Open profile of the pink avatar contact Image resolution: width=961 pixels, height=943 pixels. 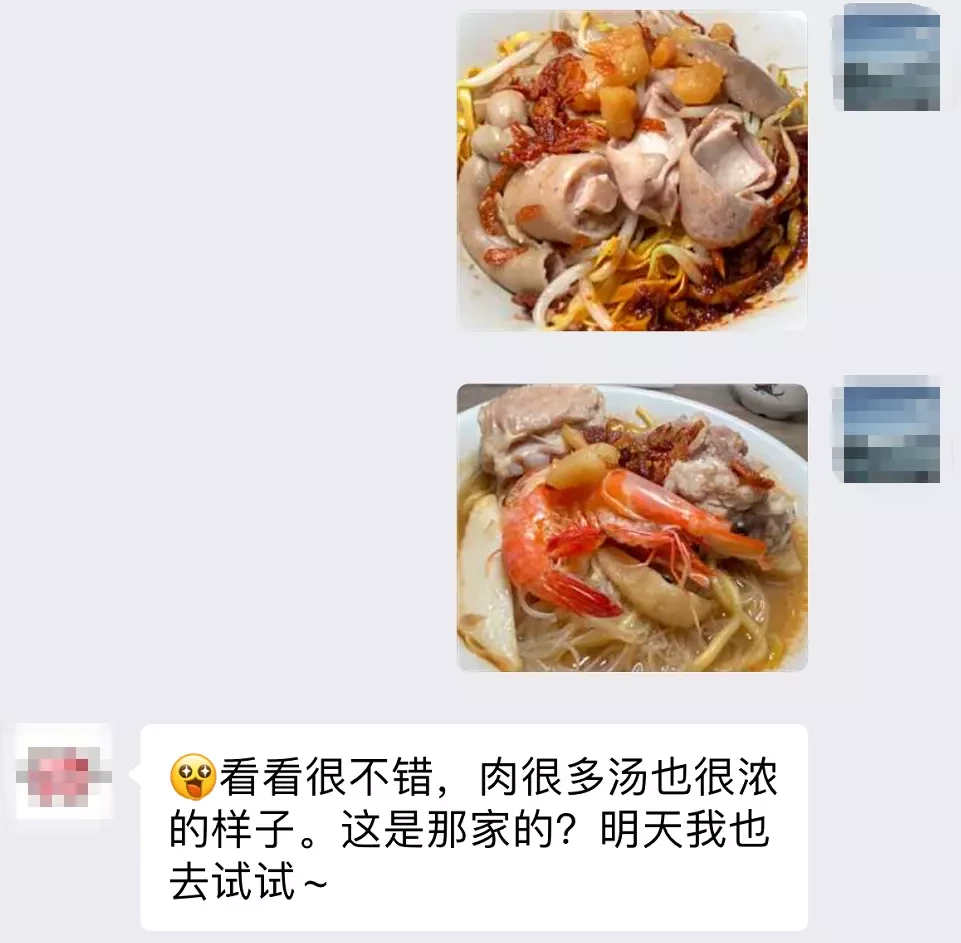[64, 772]
